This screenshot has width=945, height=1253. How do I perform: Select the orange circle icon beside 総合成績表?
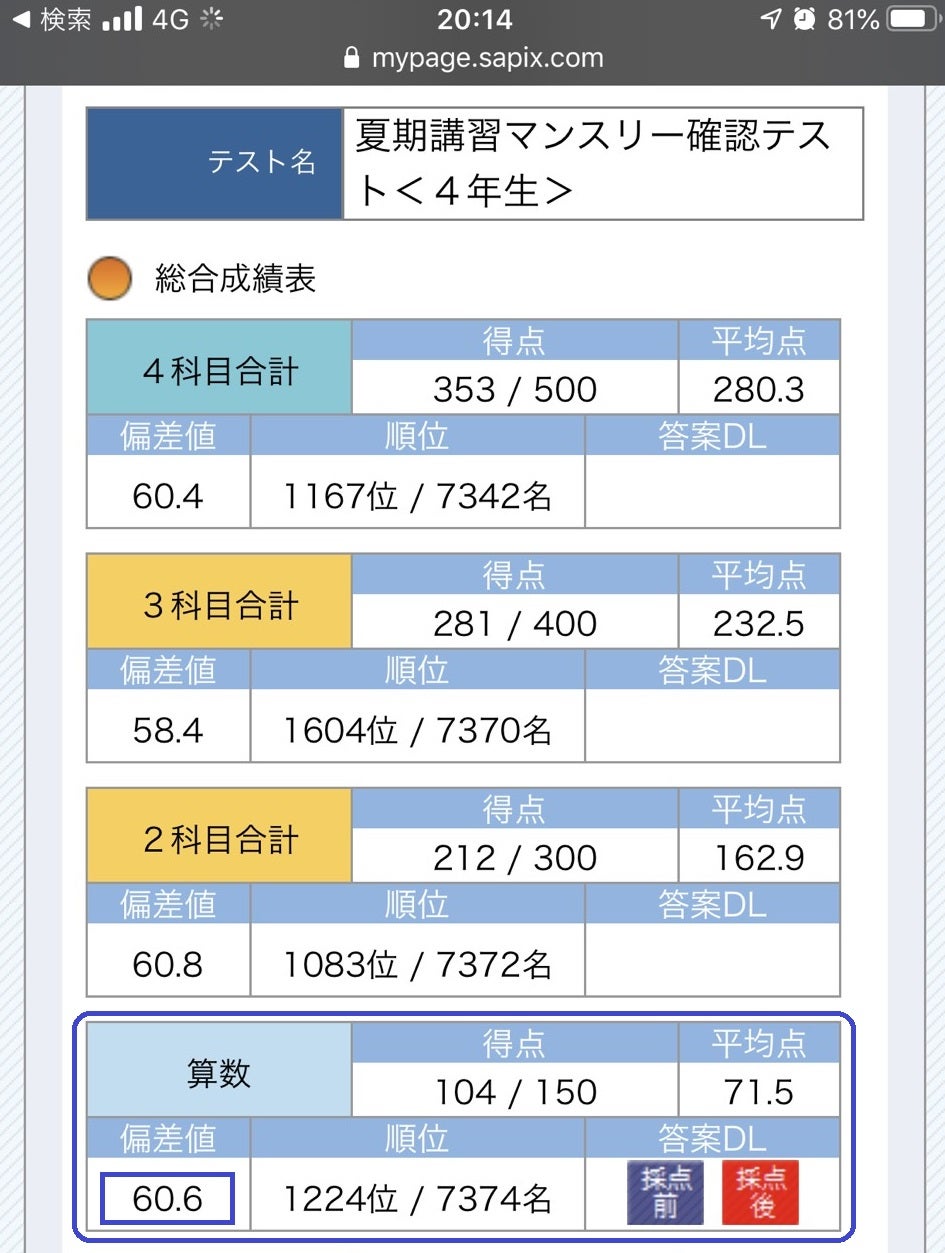[x=110, y=278]
